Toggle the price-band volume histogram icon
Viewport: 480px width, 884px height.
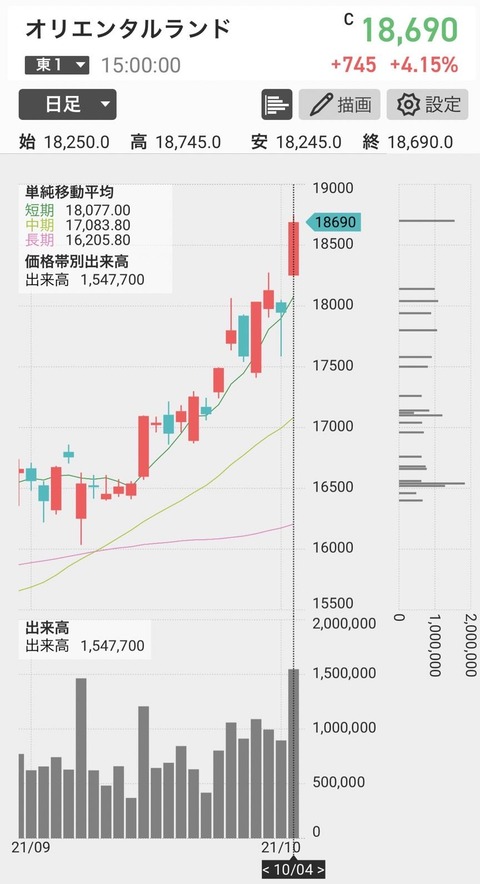277,104
